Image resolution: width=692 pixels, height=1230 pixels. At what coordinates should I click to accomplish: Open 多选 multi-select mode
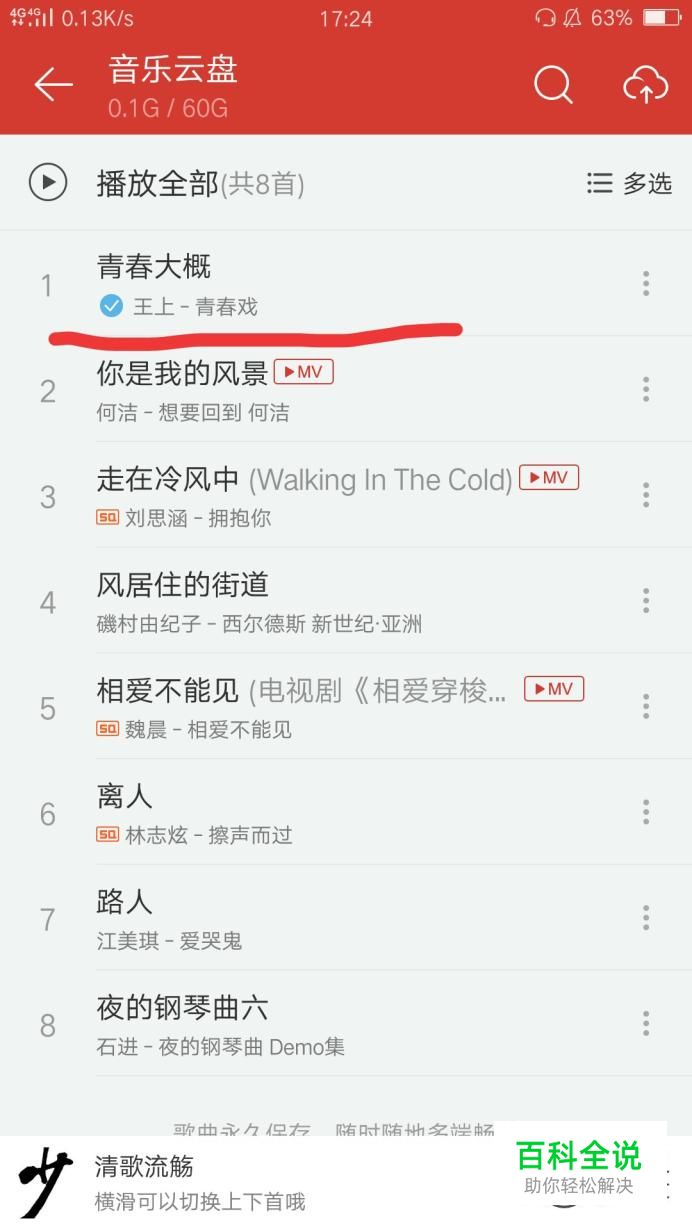(629, 183)
